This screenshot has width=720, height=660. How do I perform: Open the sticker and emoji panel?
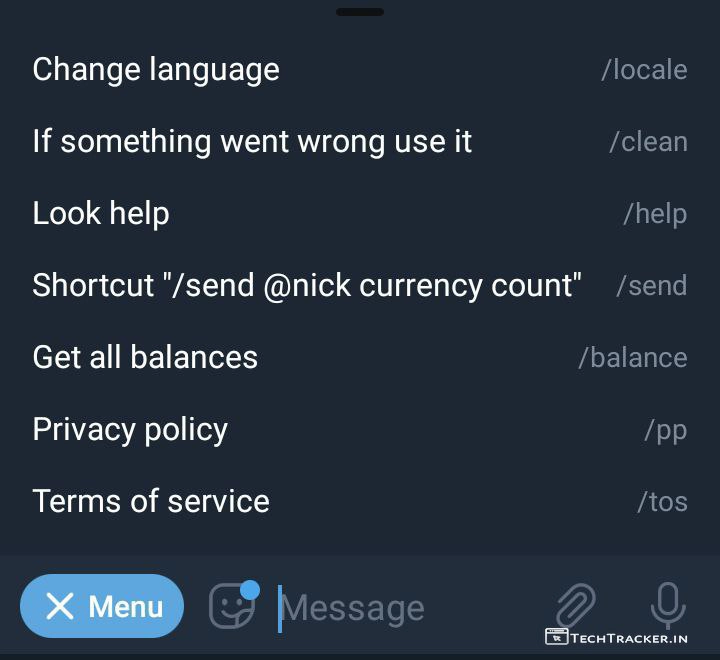(x=232, y=606)
